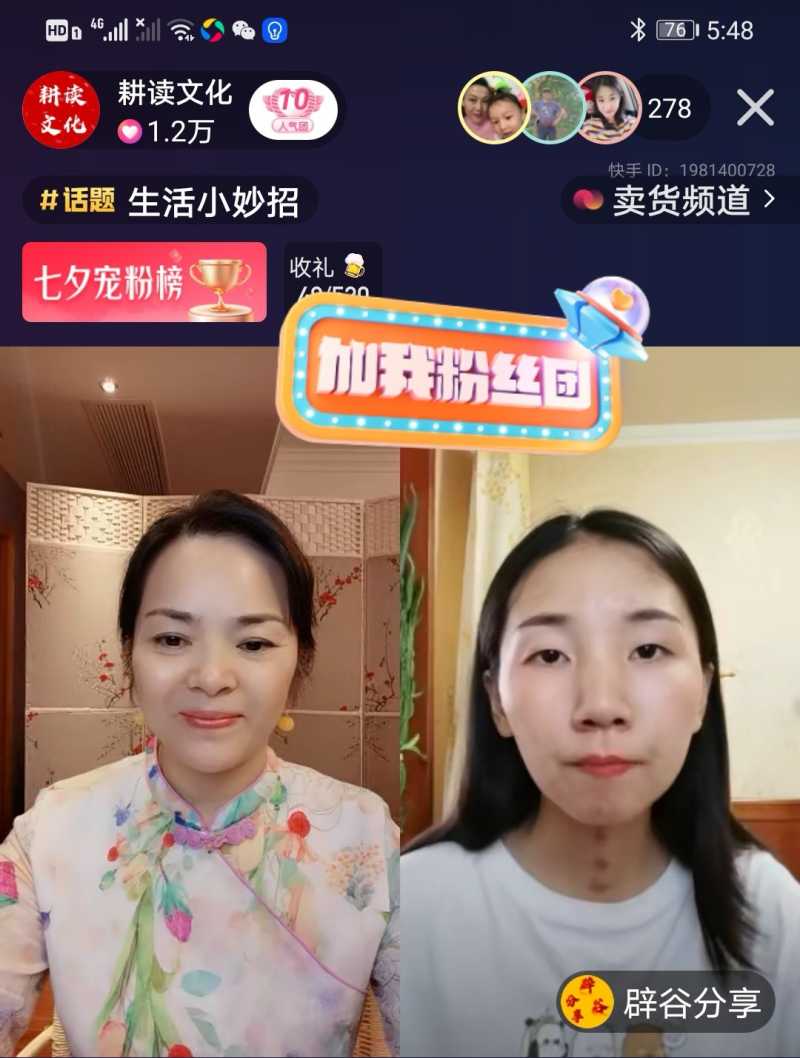Close the live stream
800x1058 pixels.
(x=755, y=108)
